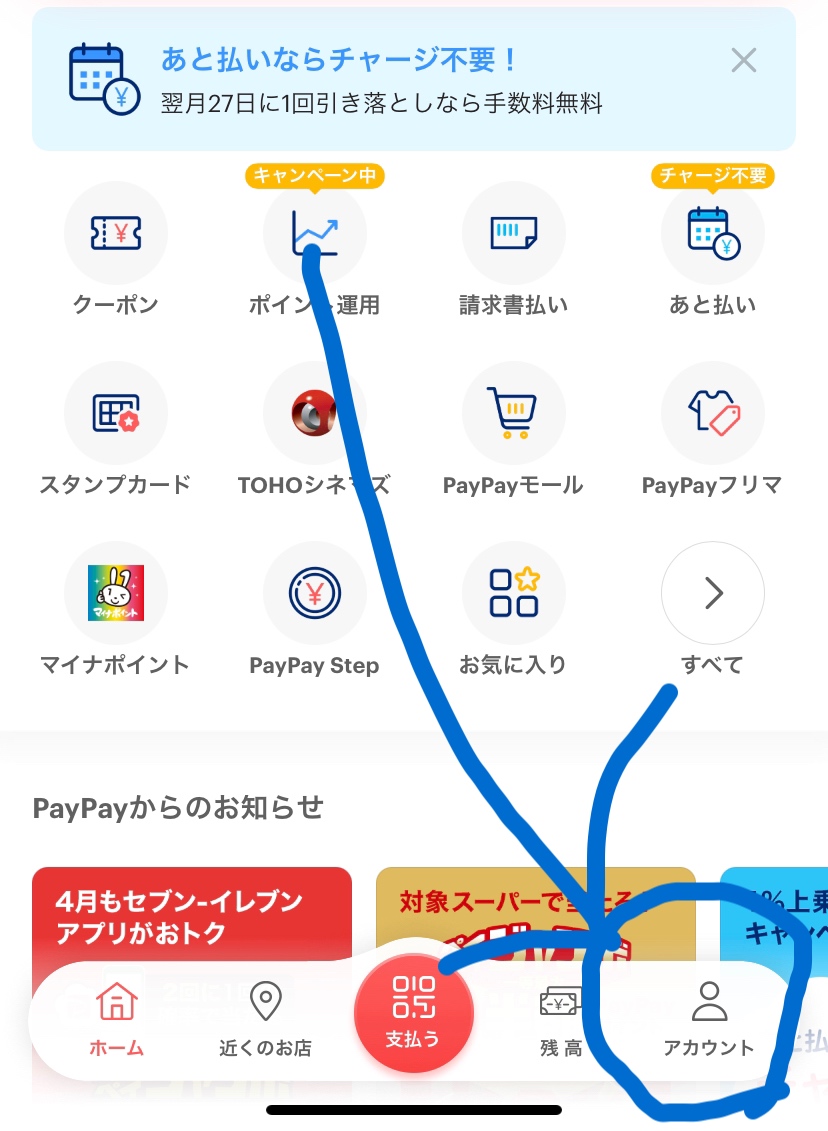Open ポイント運用
The width and height of the screenshot is (828, 1131).
(x=315, y=234)
